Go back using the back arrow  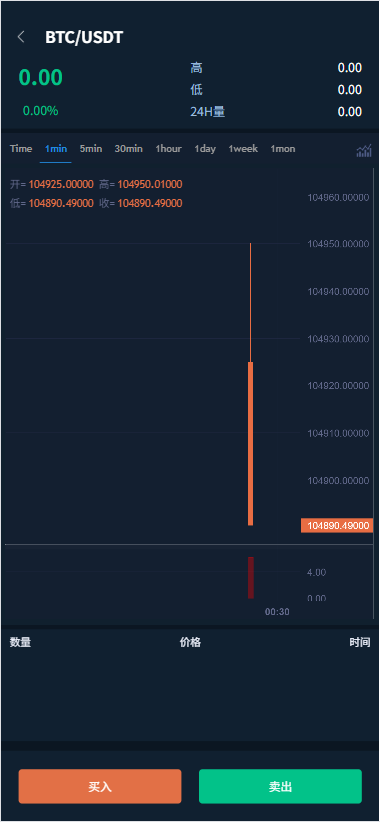coord(21,37)
